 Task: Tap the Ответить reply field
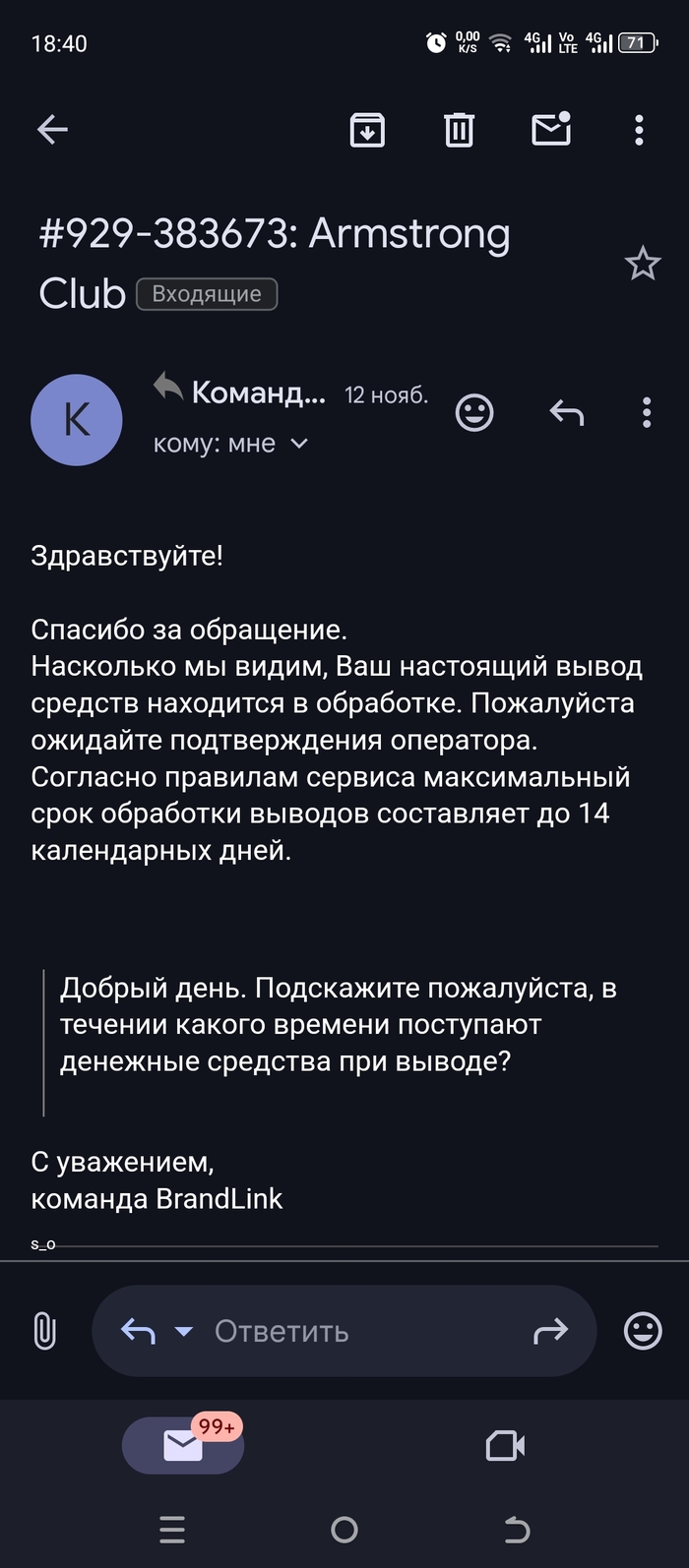tap(344, 1332)
